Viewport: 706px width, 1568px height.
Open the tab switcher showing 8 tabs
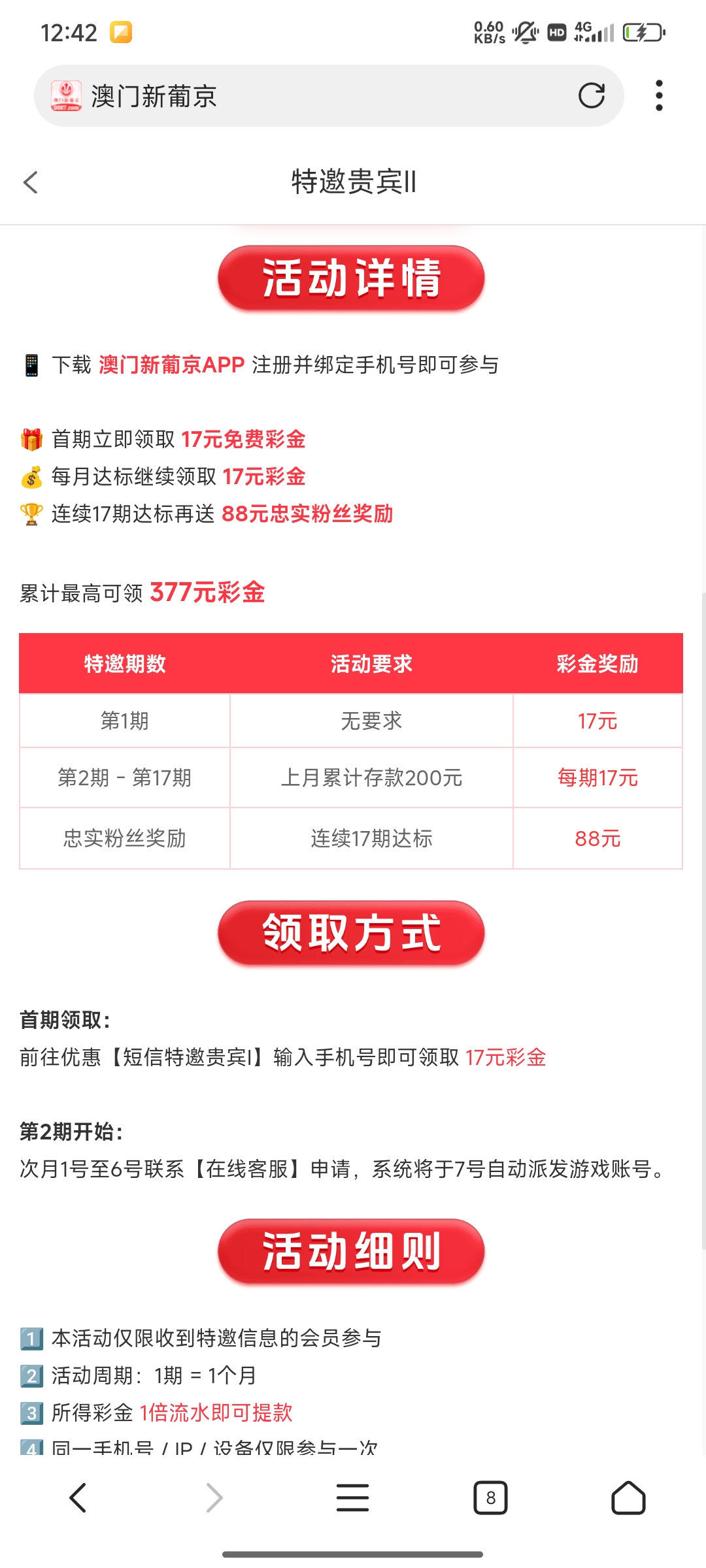(490, 1497)
